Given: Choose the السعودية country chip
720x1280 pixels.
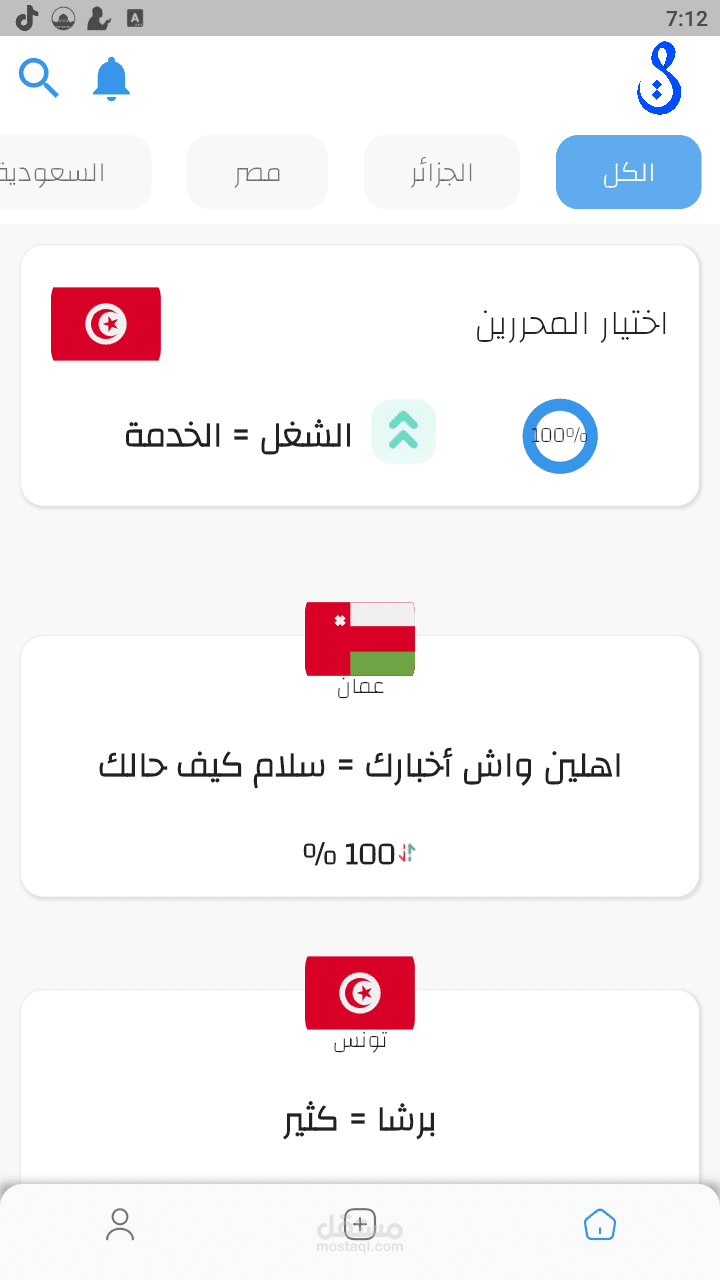Looking at the screenshot, I should 70,172.
